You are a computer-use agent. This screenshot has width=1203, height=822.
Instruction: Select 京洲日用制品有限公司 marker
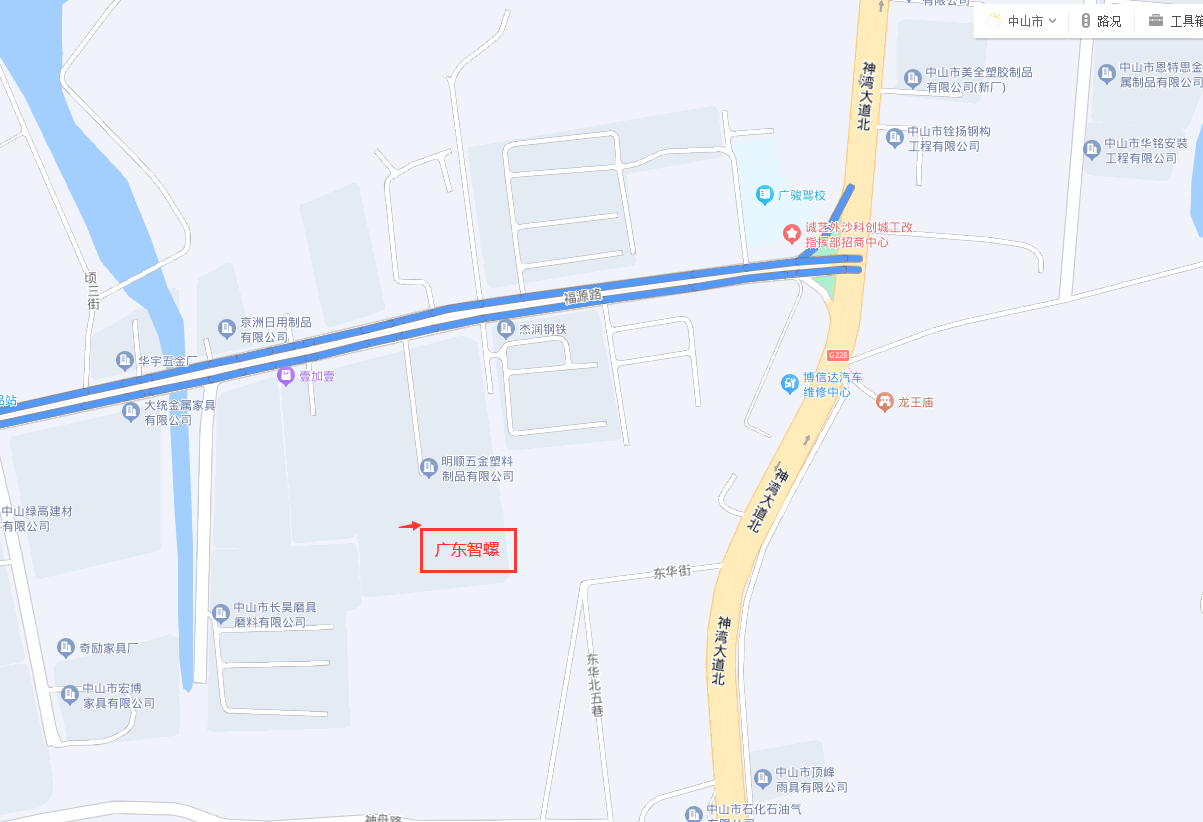pos(227,328)
